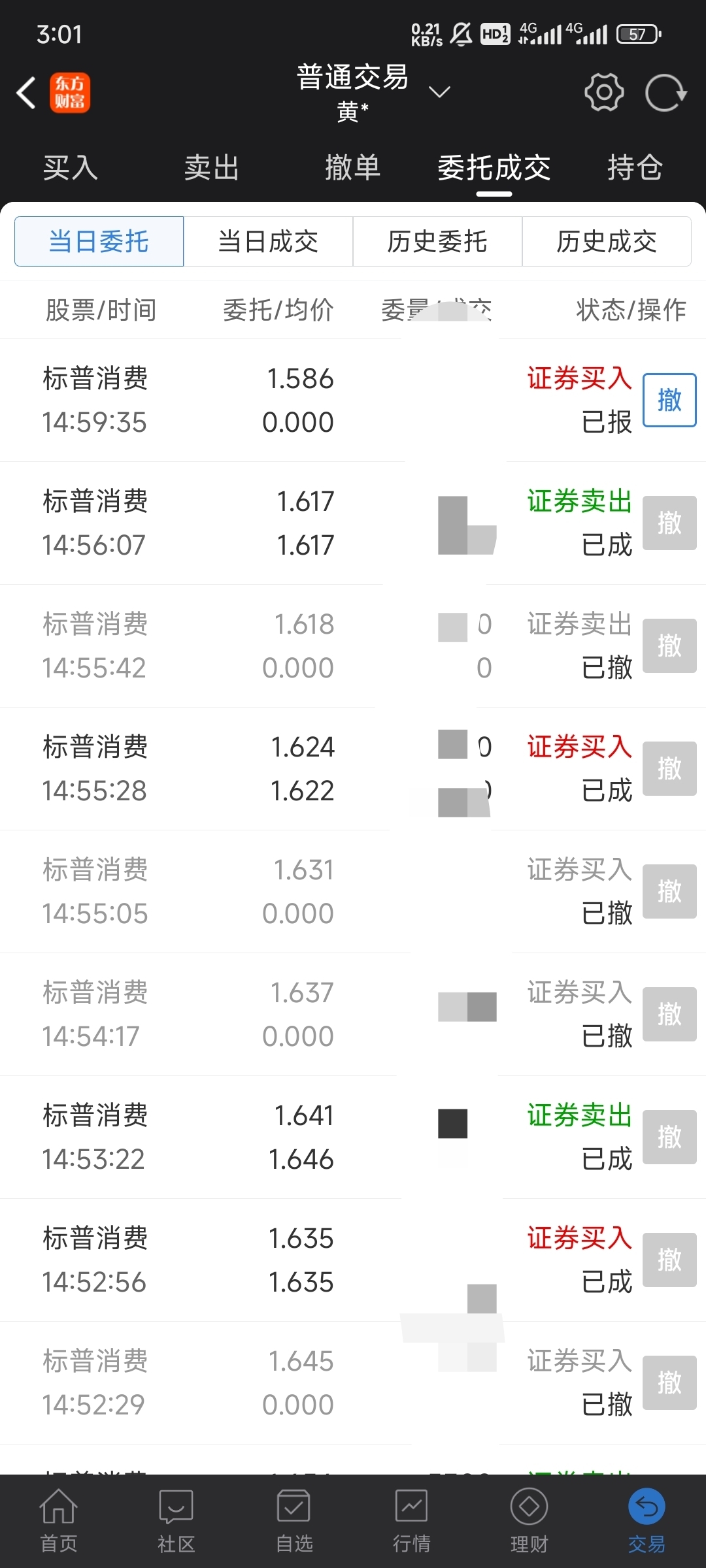Expand the 普通交易 account dropdown chevron

[439, 91]
